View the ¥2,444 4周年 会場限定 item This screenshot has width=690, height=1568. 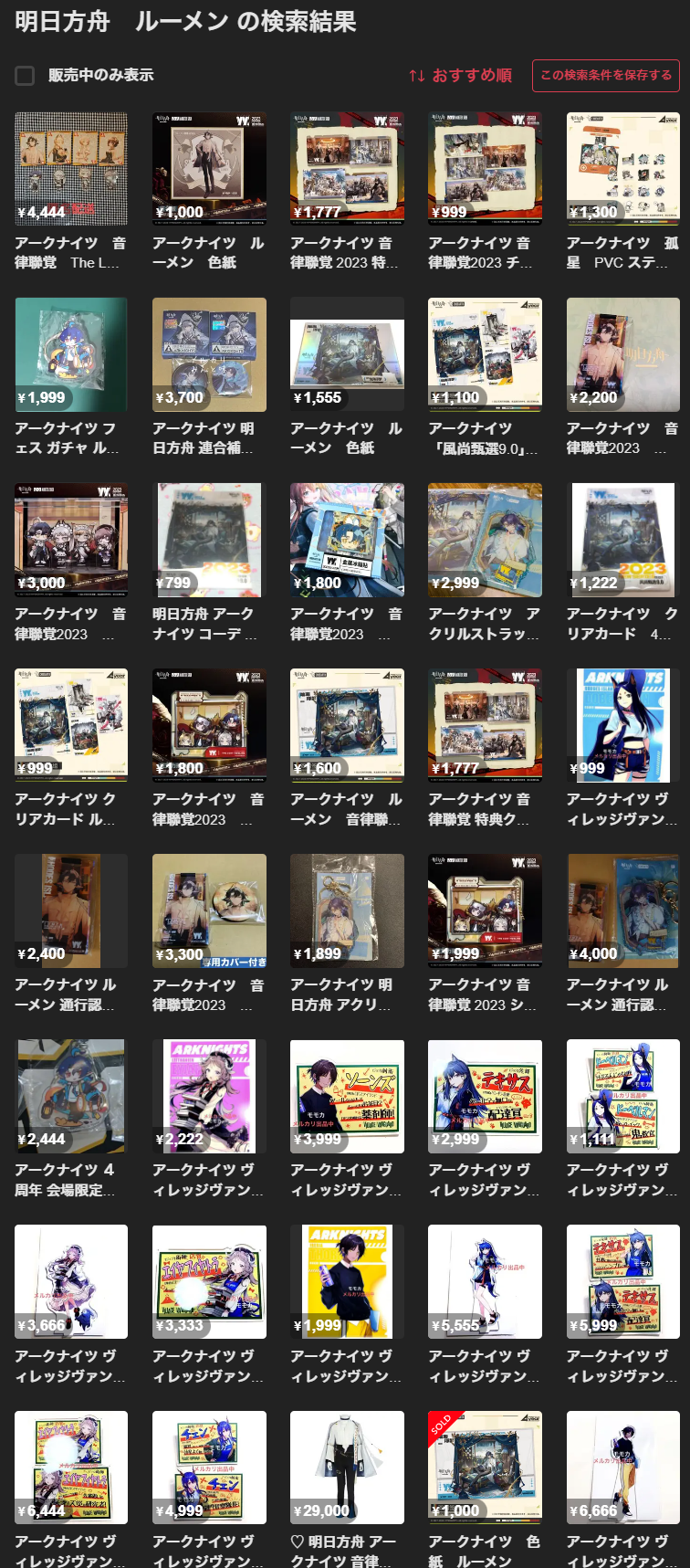71,1096
